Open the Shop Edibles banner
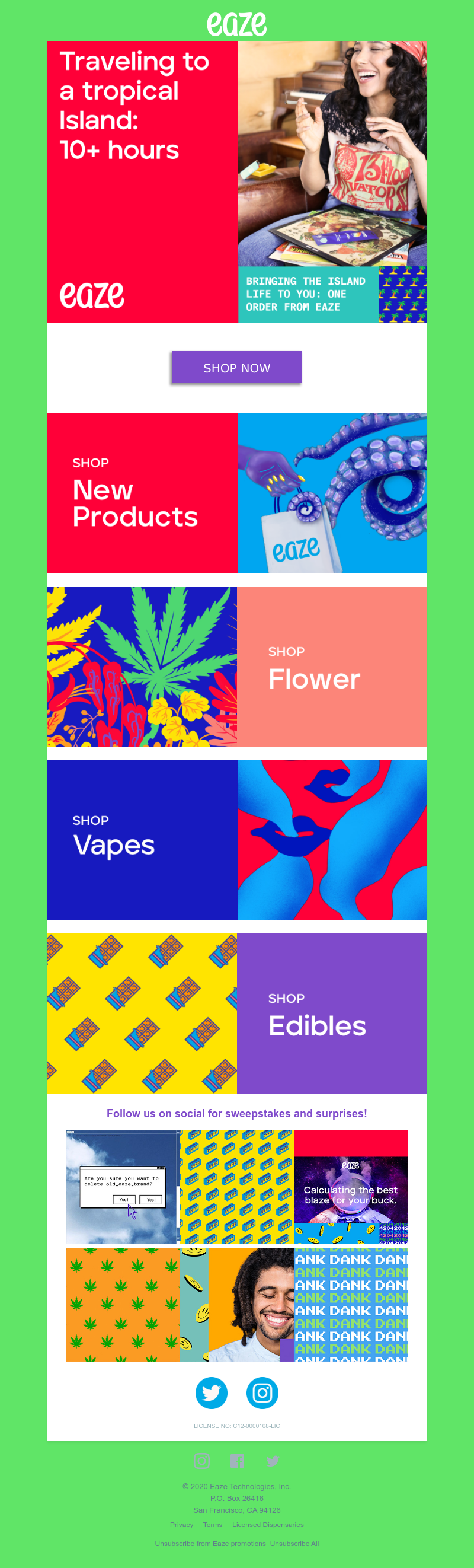The height and width of the screenshot is (1568, 474). pos(236,1014)
